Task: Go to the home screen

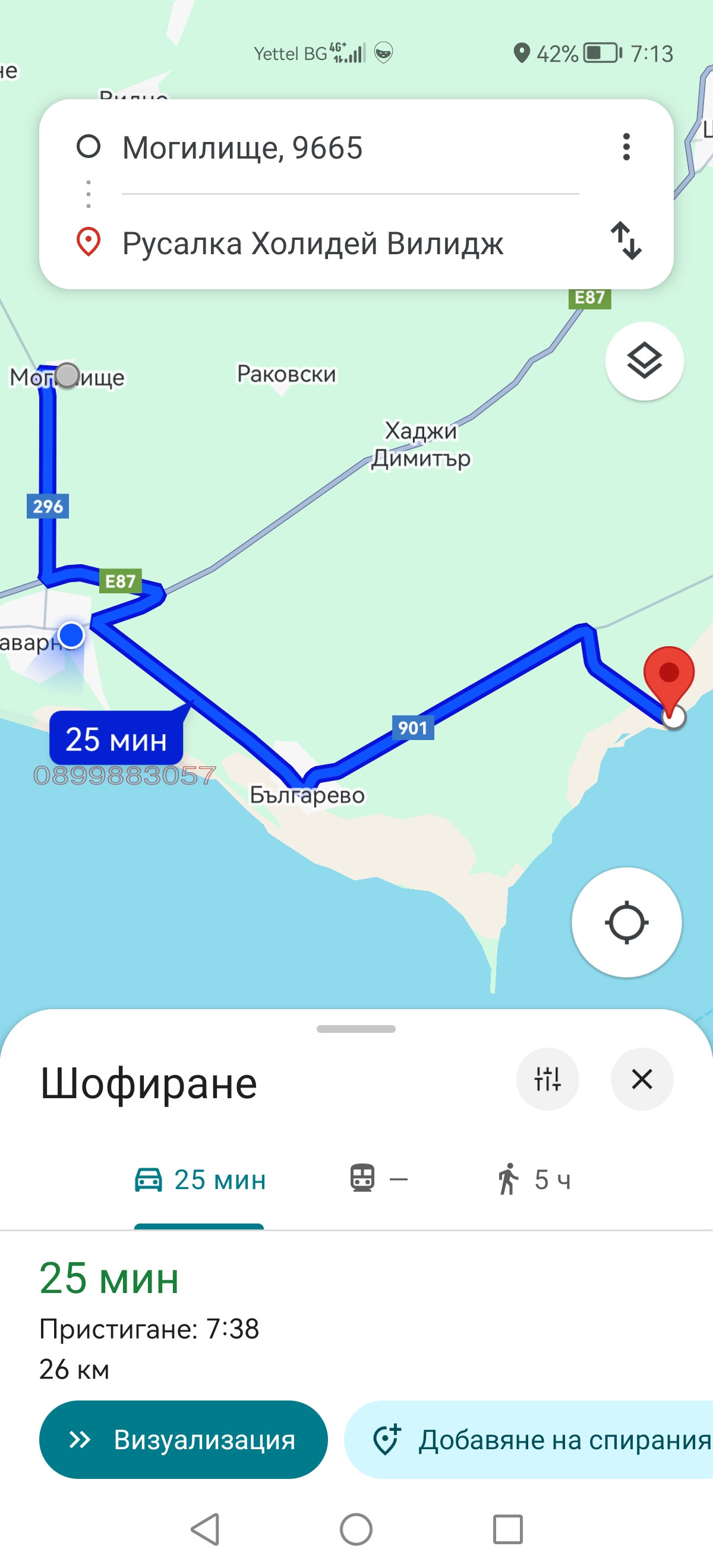Action: point(356,1529)
